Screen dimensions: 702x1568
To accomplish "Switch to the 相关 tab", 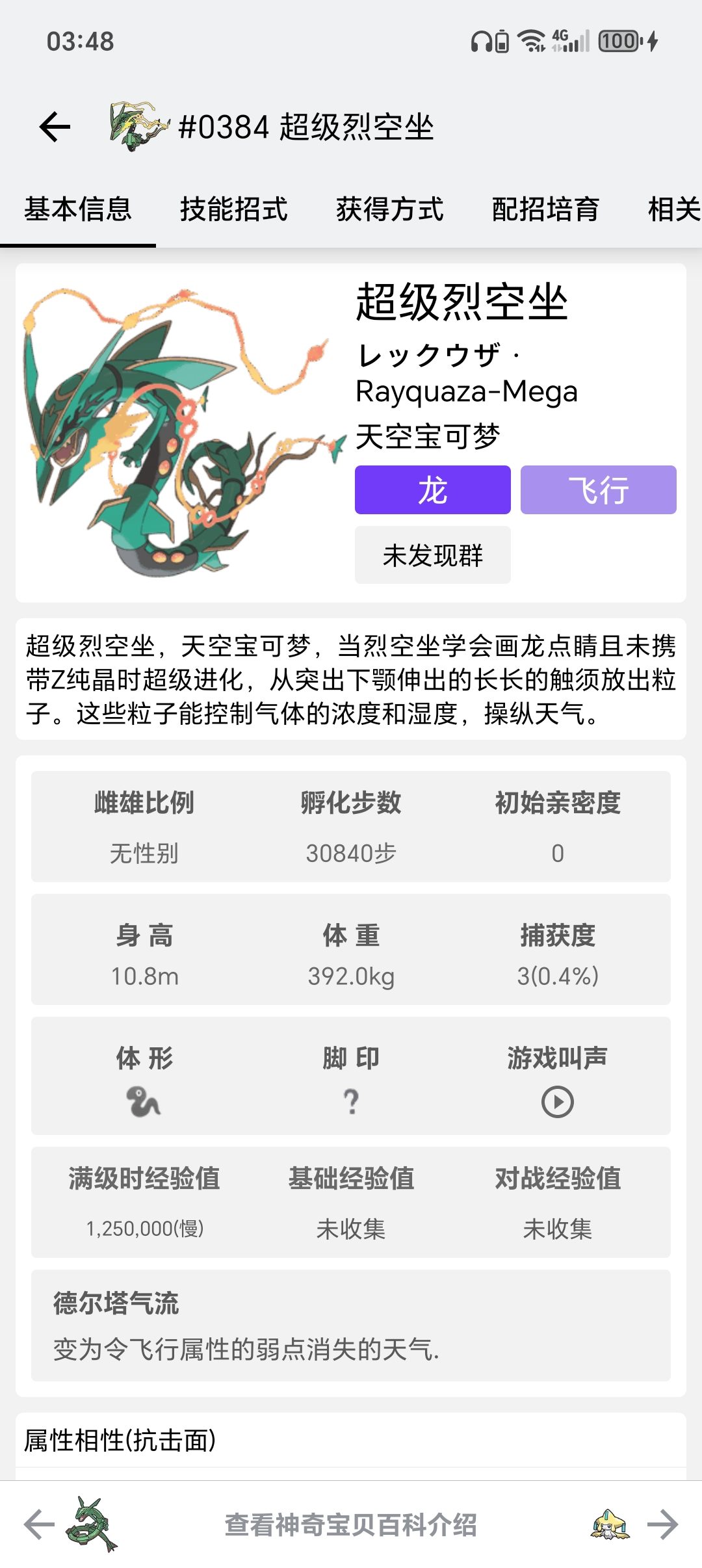I will pos(673,209).
